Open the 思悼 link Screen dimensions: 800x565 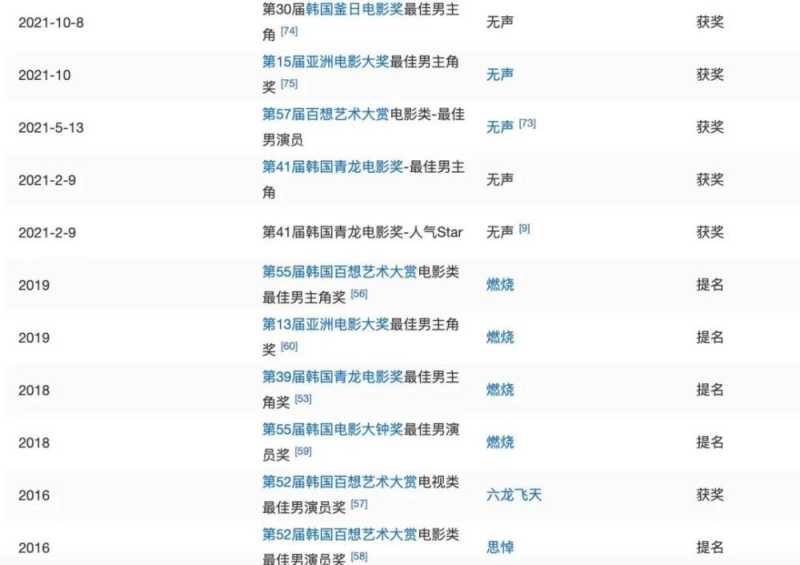(500, 548)
